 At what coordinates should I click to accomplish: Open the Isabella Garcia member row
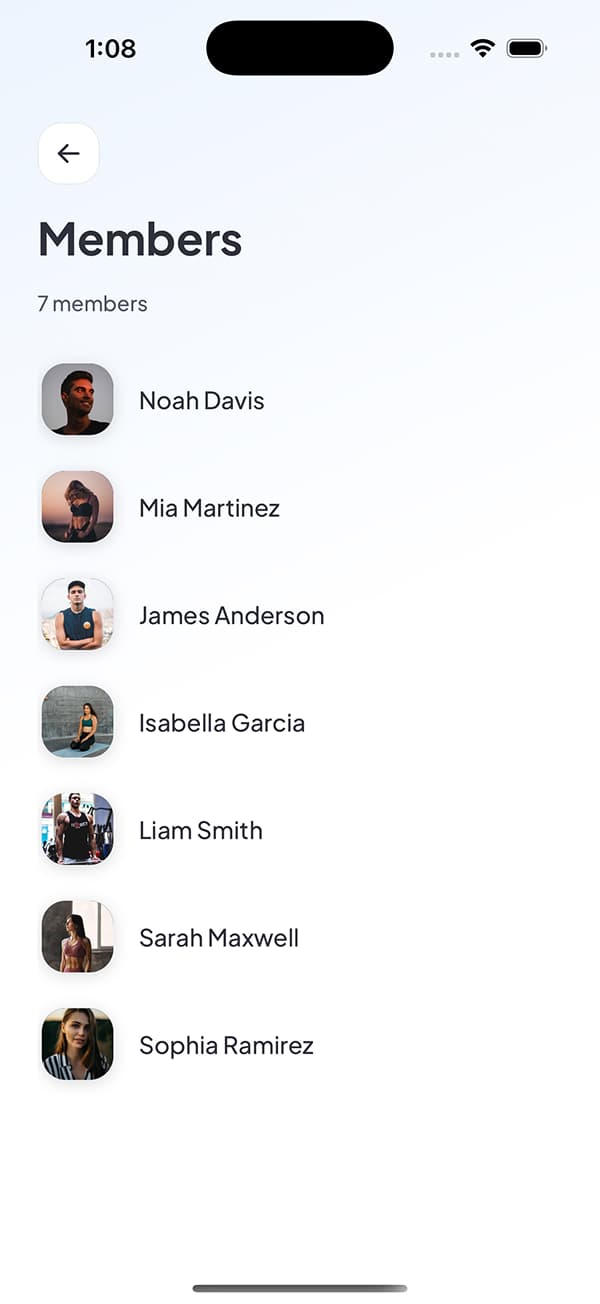pos(221,723)
